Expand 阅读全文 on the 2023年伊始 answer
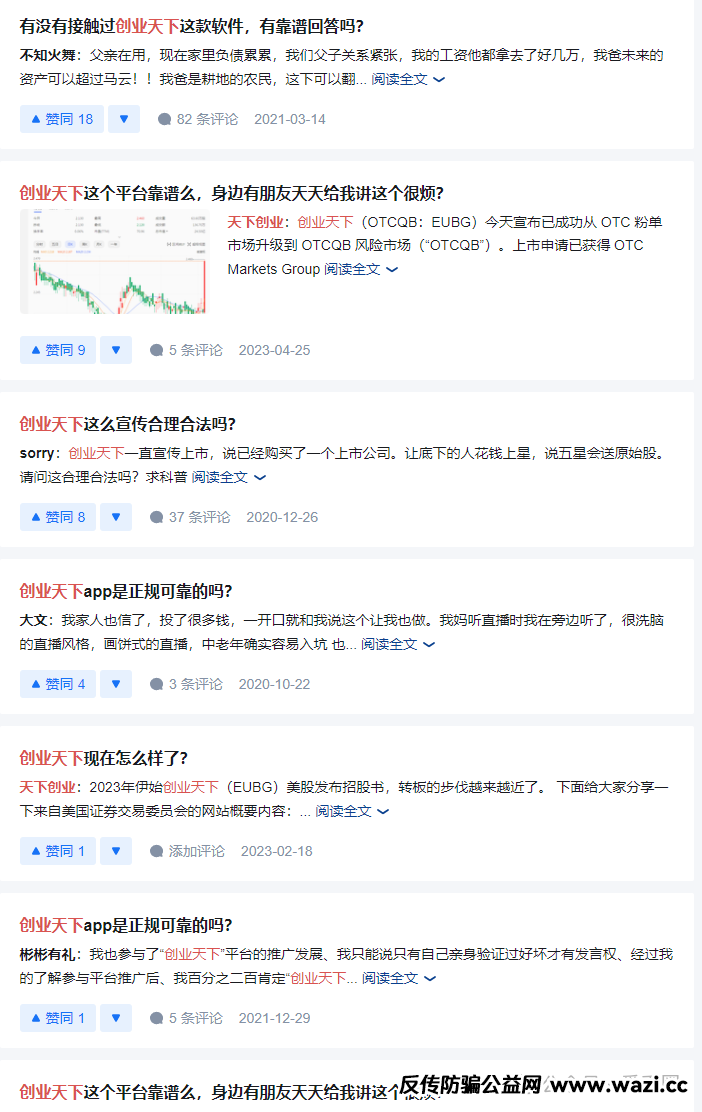702x1112 pixels. (x=352, y=811)
